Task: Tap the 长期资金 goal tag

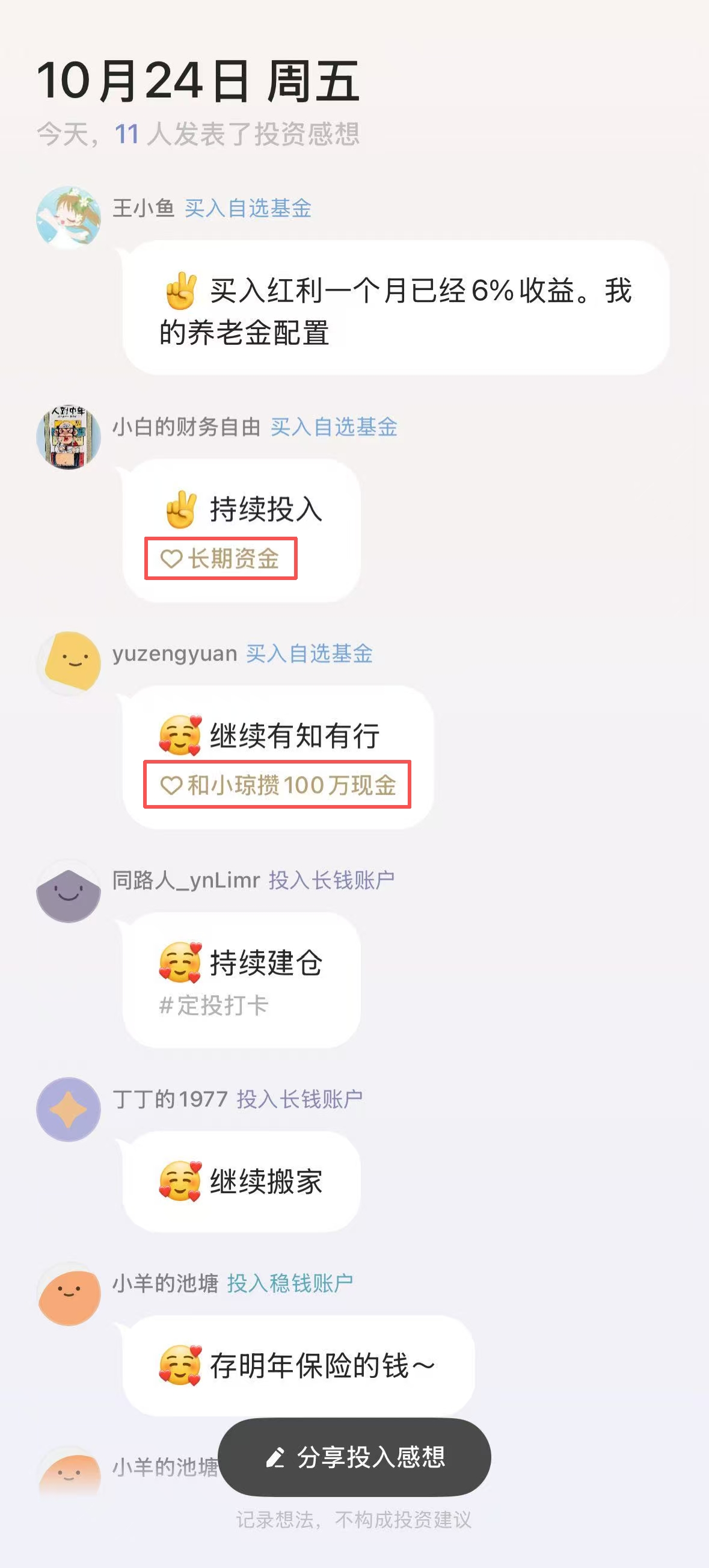Action: coord(220,558)
